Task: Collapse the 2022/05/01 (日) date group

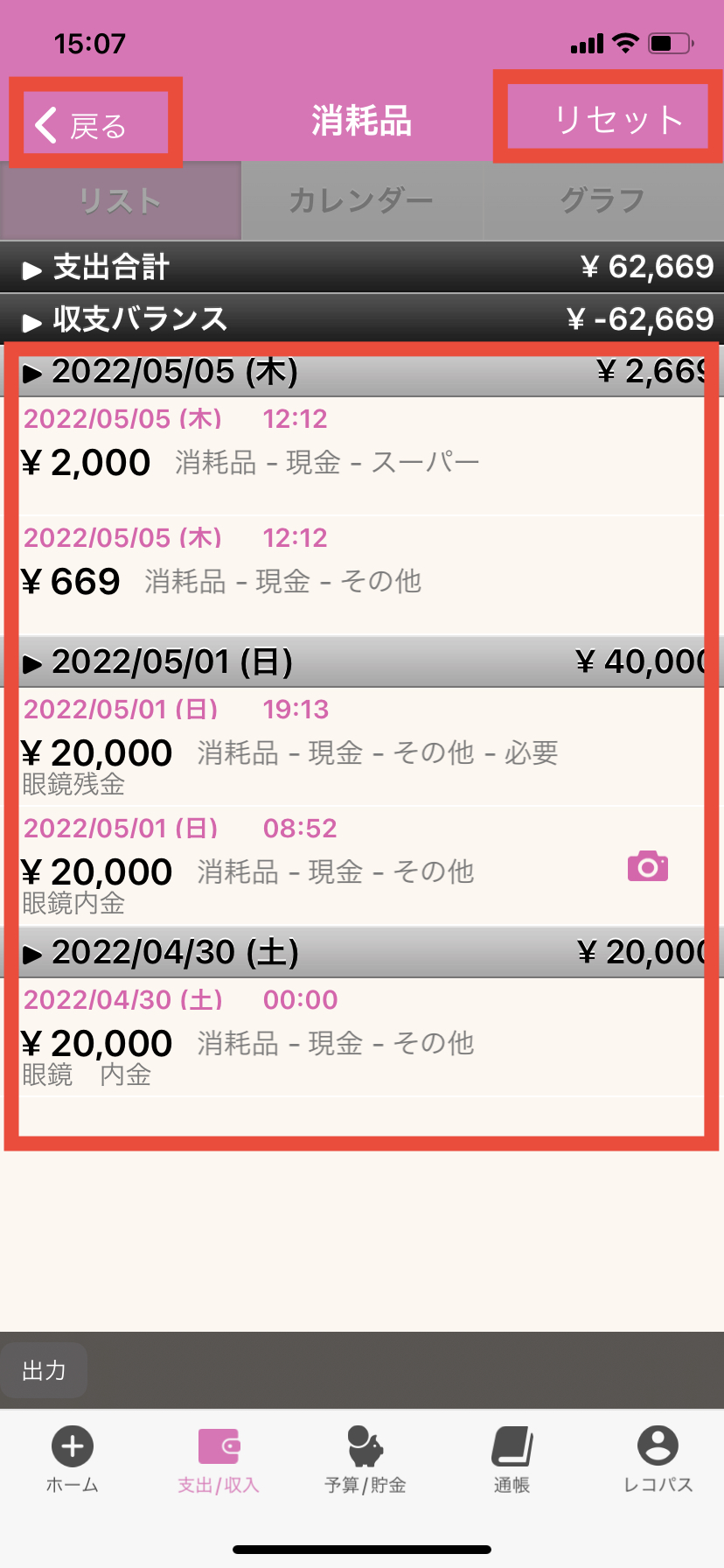Action: (362, 662)
